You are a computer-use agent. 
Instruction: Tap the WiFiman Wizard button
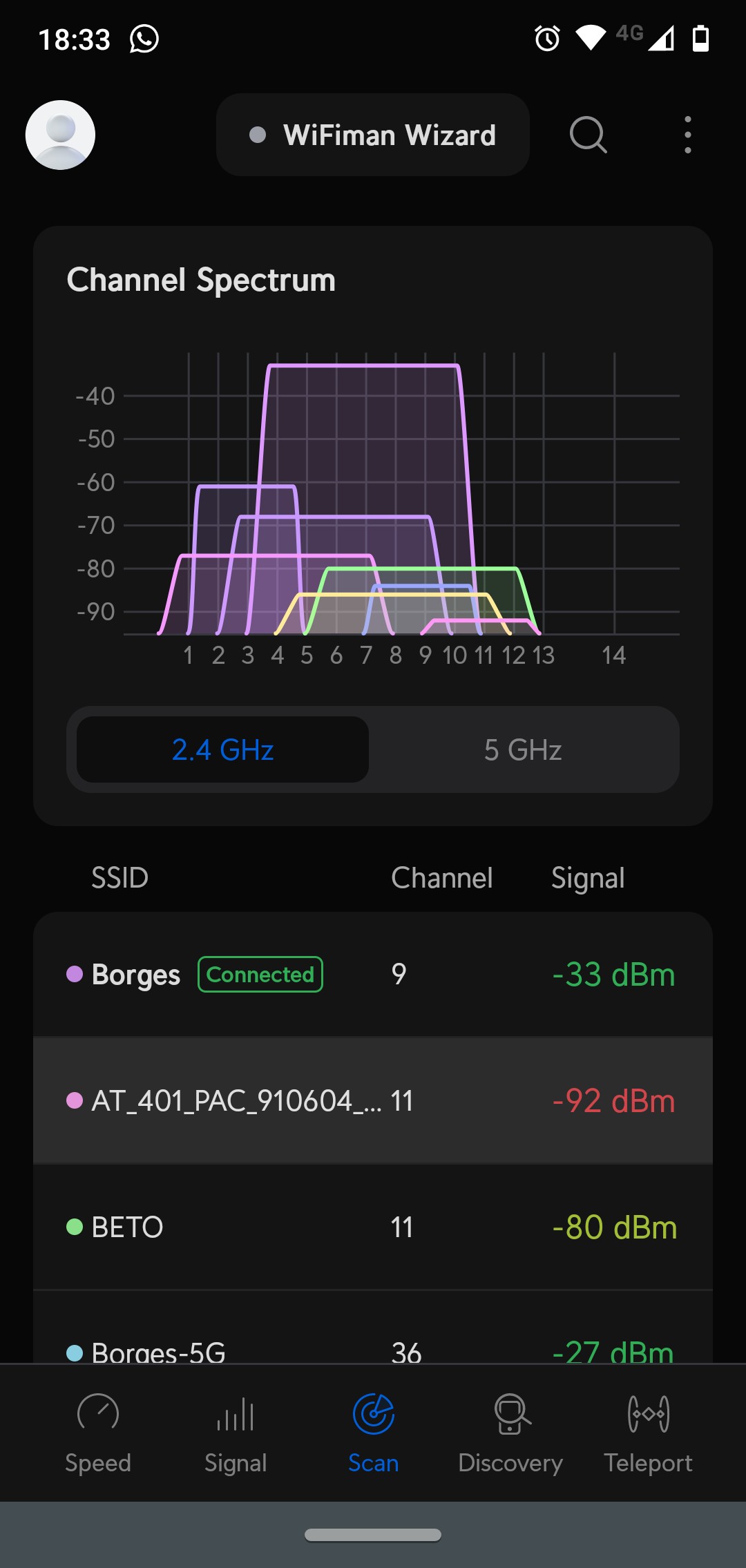click(x=373, y=135)
